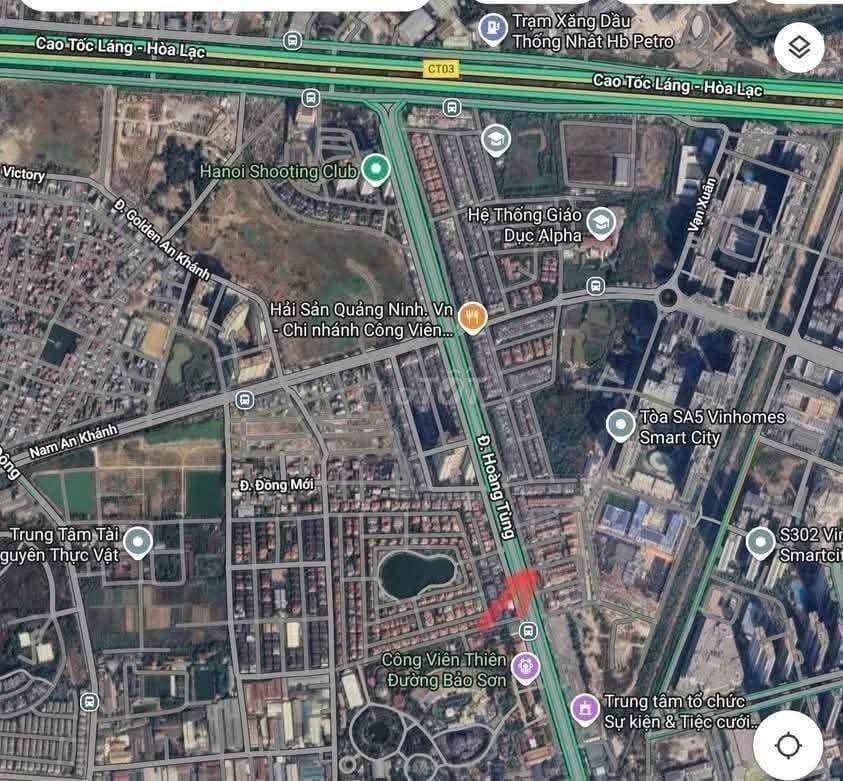Center map on my current location
Image resolution: width=843 pixels, height=781 pixels.
click(x=788, y=745)
